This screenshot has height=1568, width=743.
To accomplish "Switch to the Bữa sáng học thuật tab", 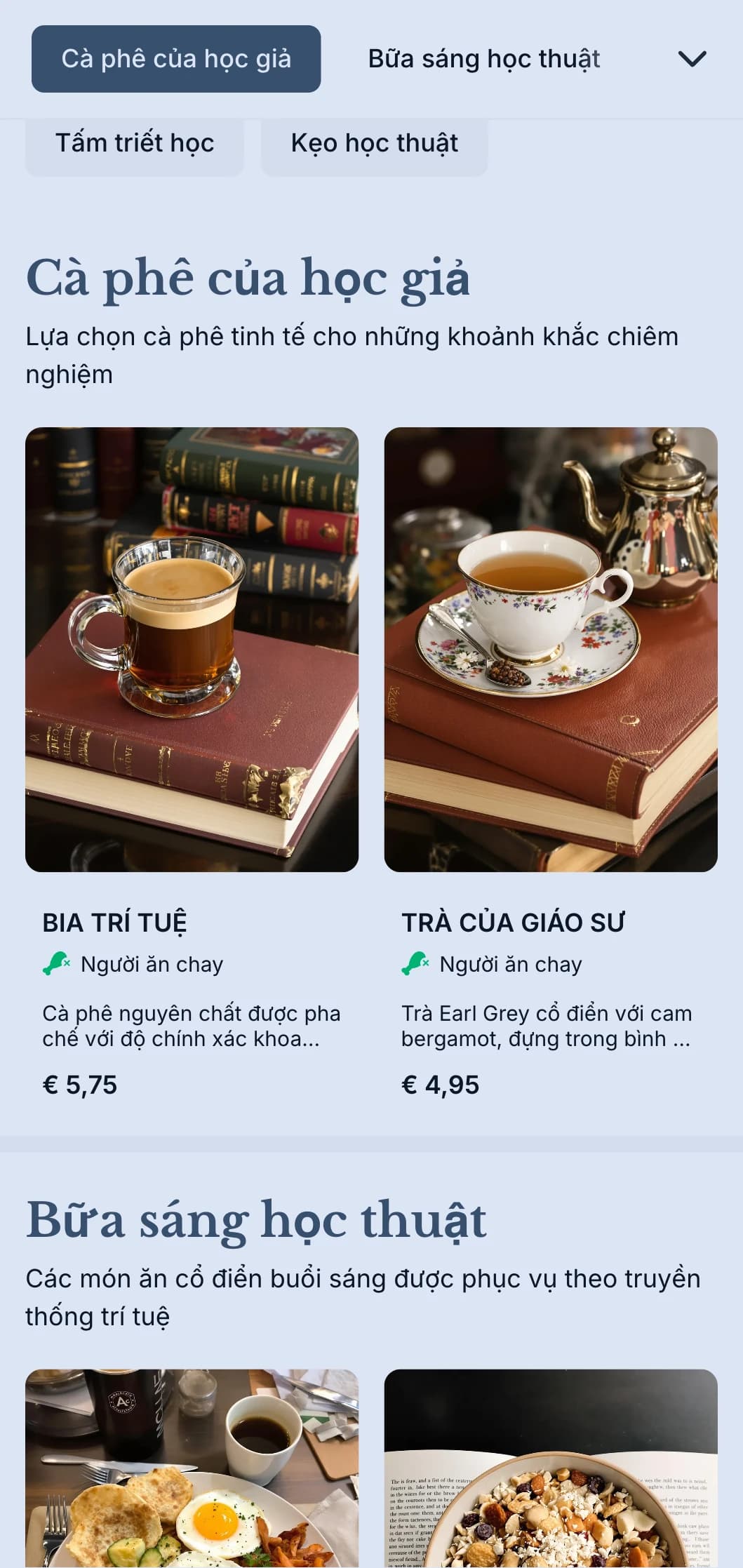I will click(x=483, y=59).
